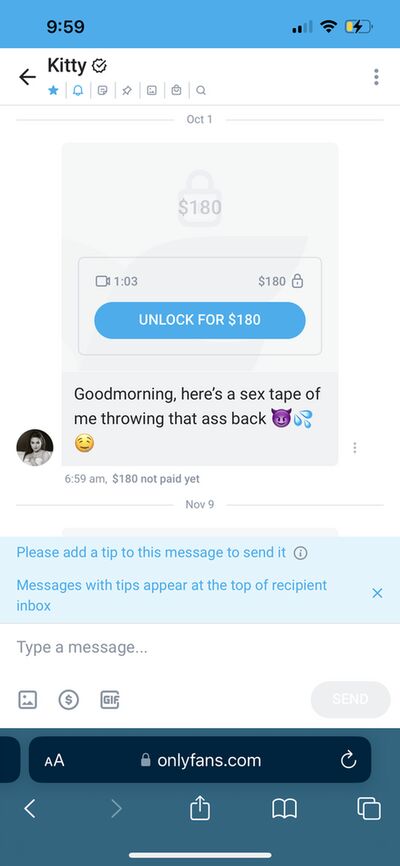Open the pinned messages icon
400x866 pixels.
(x=127, y=91)
